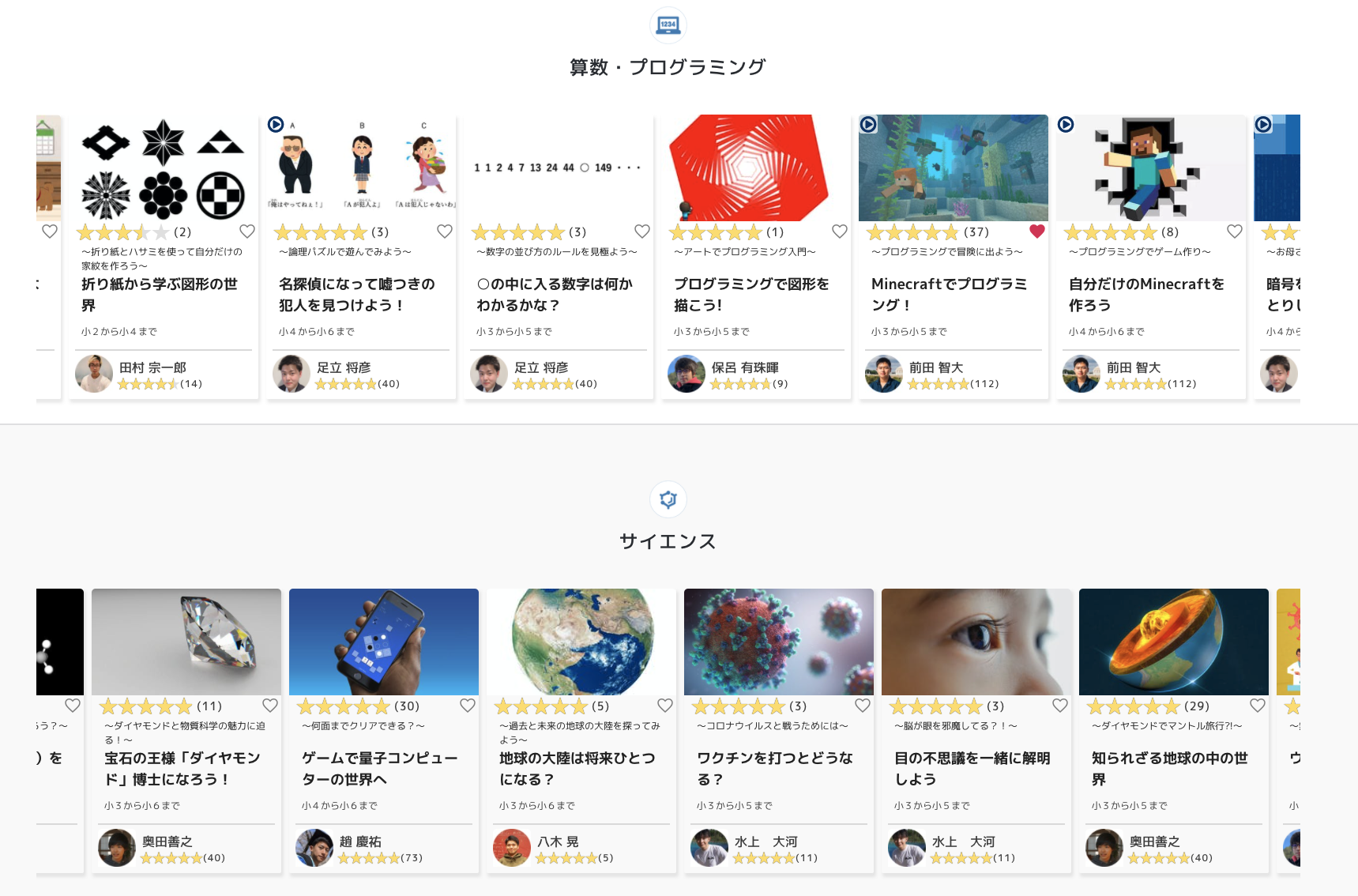Open 目の不思議を一緒に解明しよう lesson
Viewport: 1358px width, 896px height.
(972, 768)
